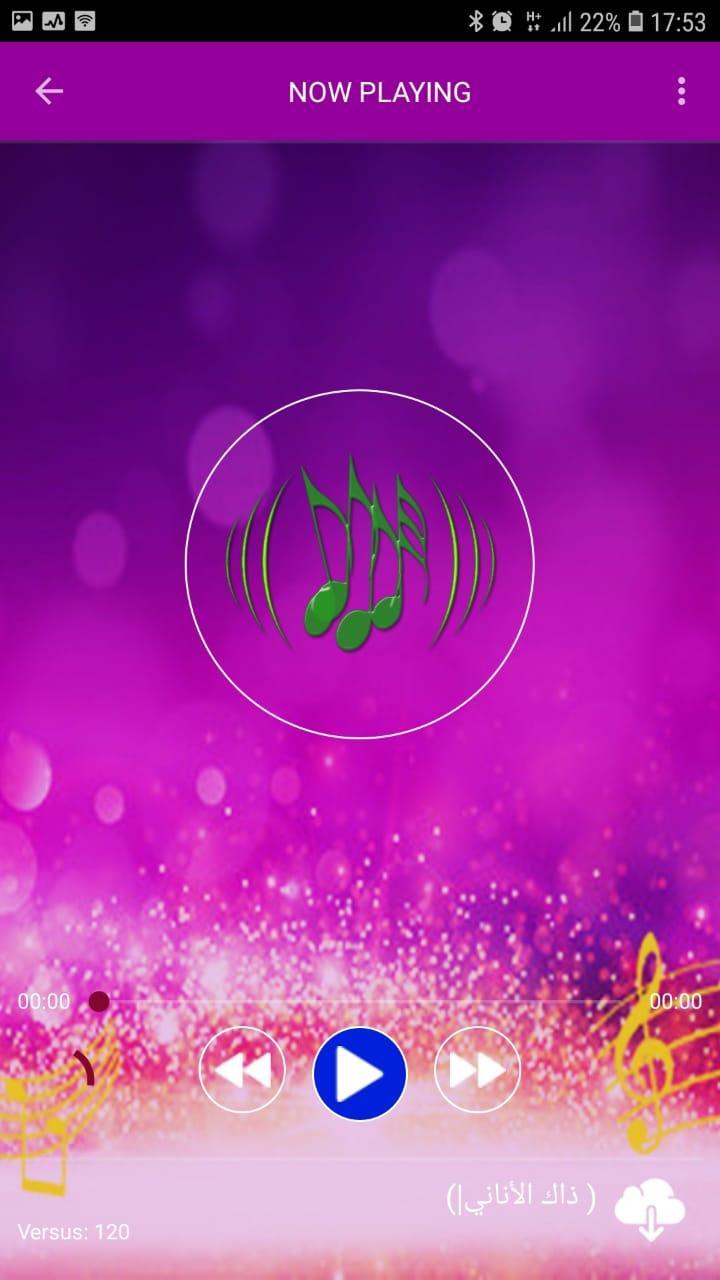The height and width of the screenshot is (1280, 720).
Task: Tap the progress bar seek handle
Action: point(99,1001)
